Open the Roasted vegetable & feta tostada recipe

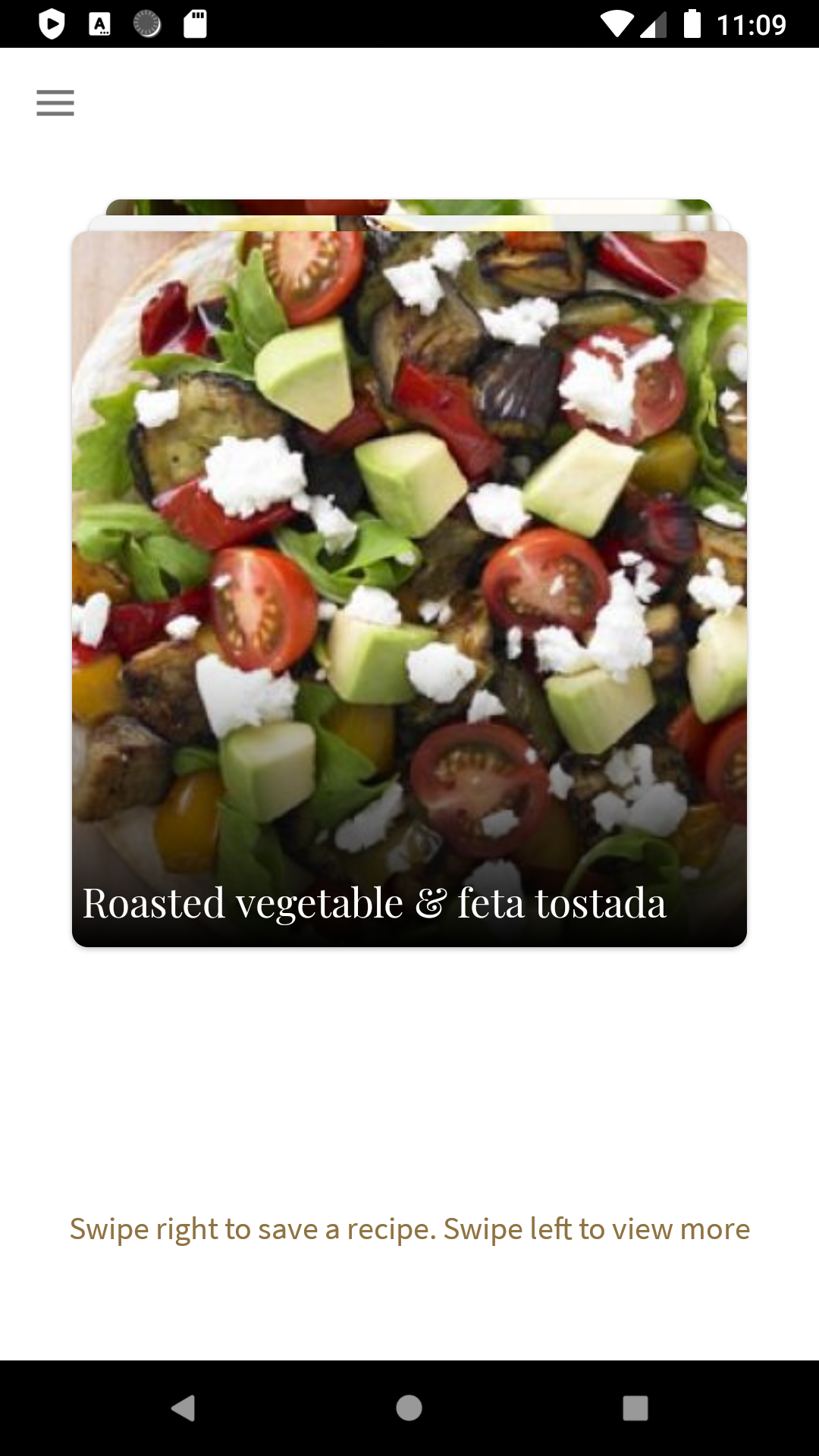(409, 588)
